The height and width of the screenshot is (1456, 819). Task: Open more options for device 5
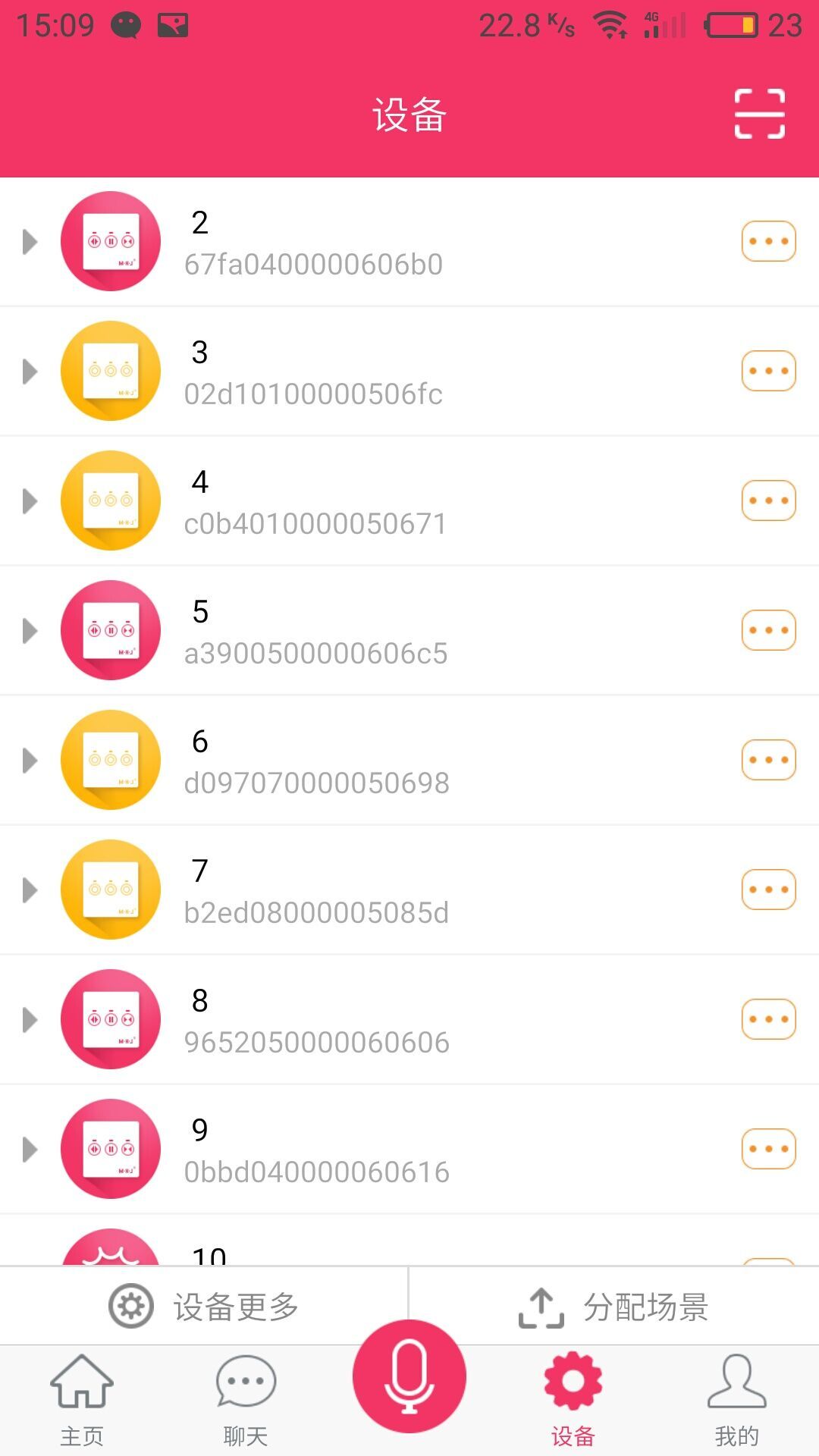pos(768,630)
